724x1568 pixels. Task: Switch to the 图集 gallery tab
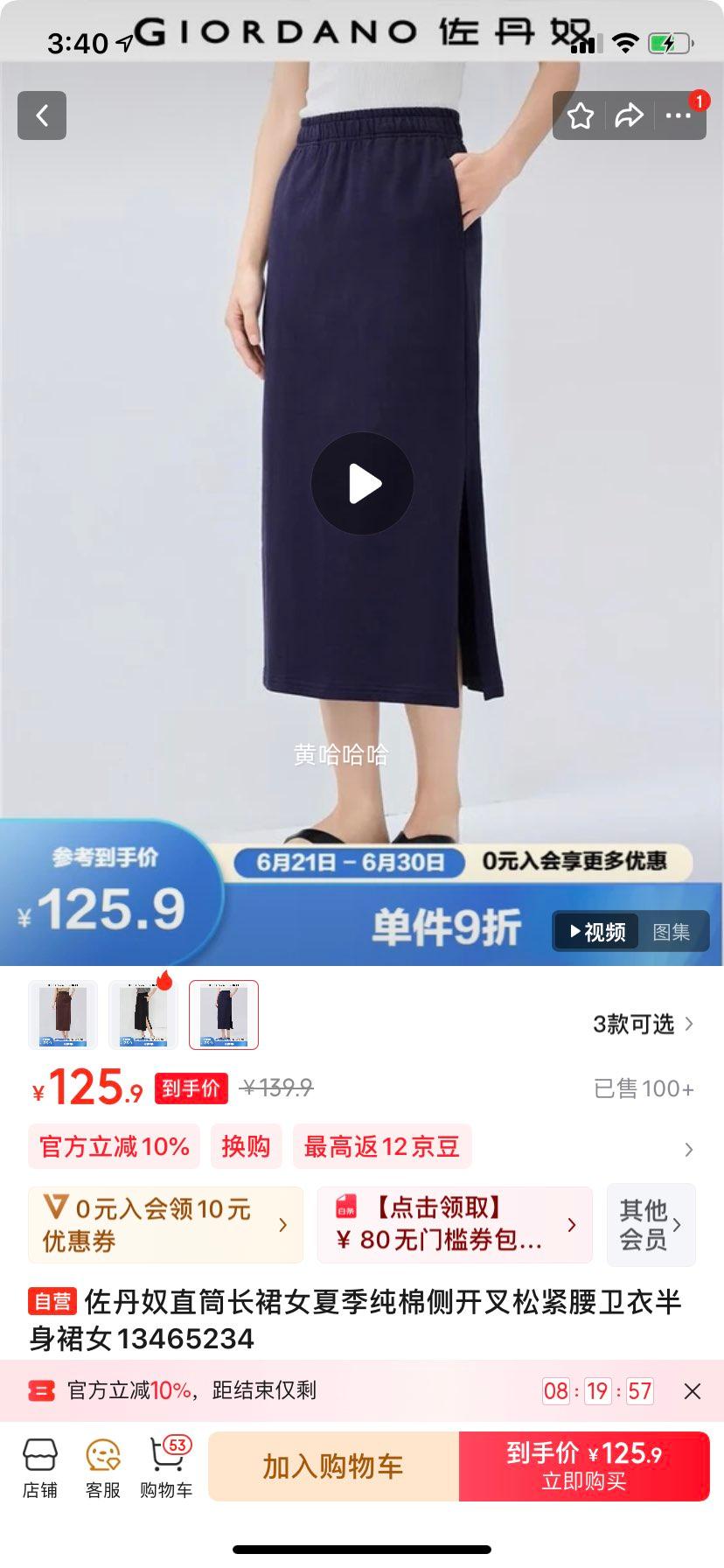[x=672, y=932]
